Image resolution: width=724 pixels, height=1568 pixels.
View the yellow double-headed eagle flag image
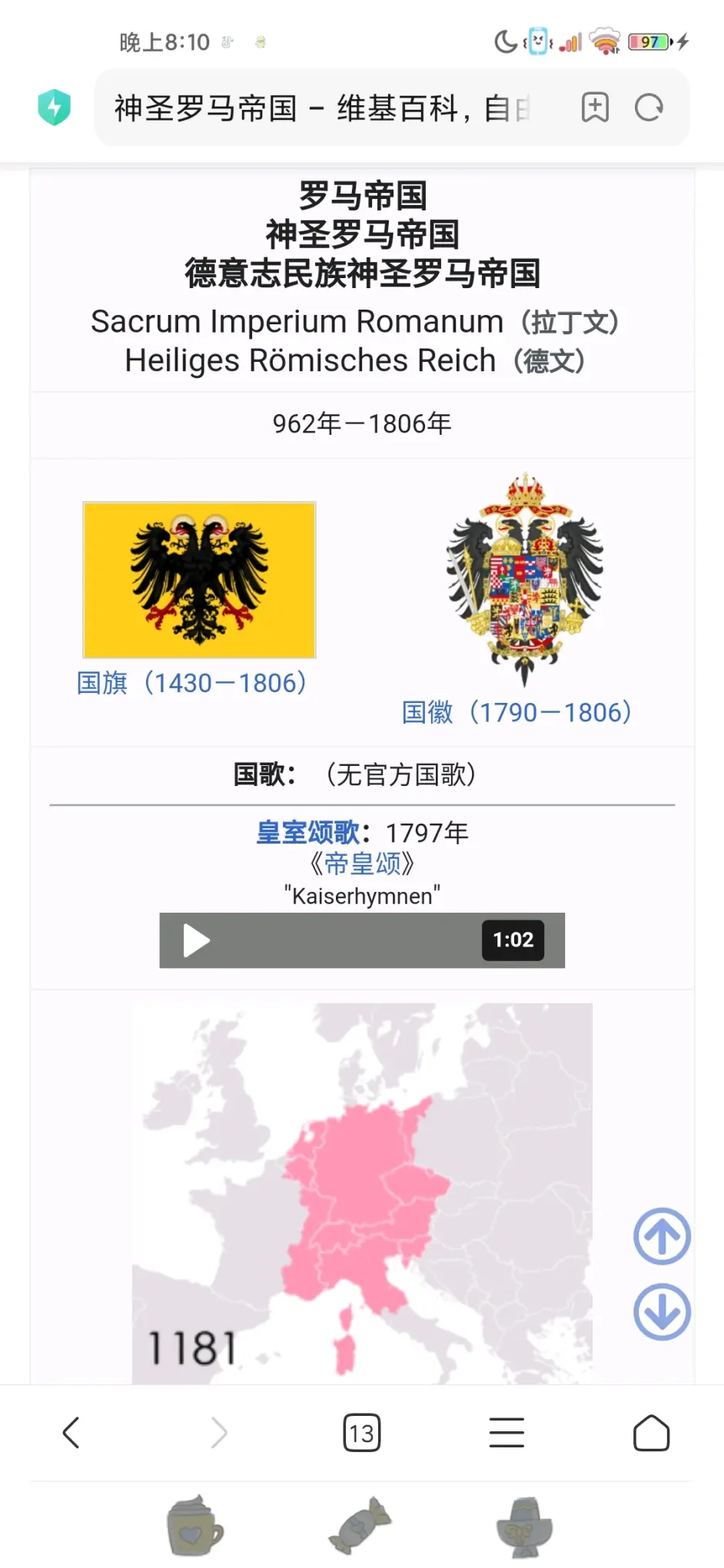pos(200,580)
